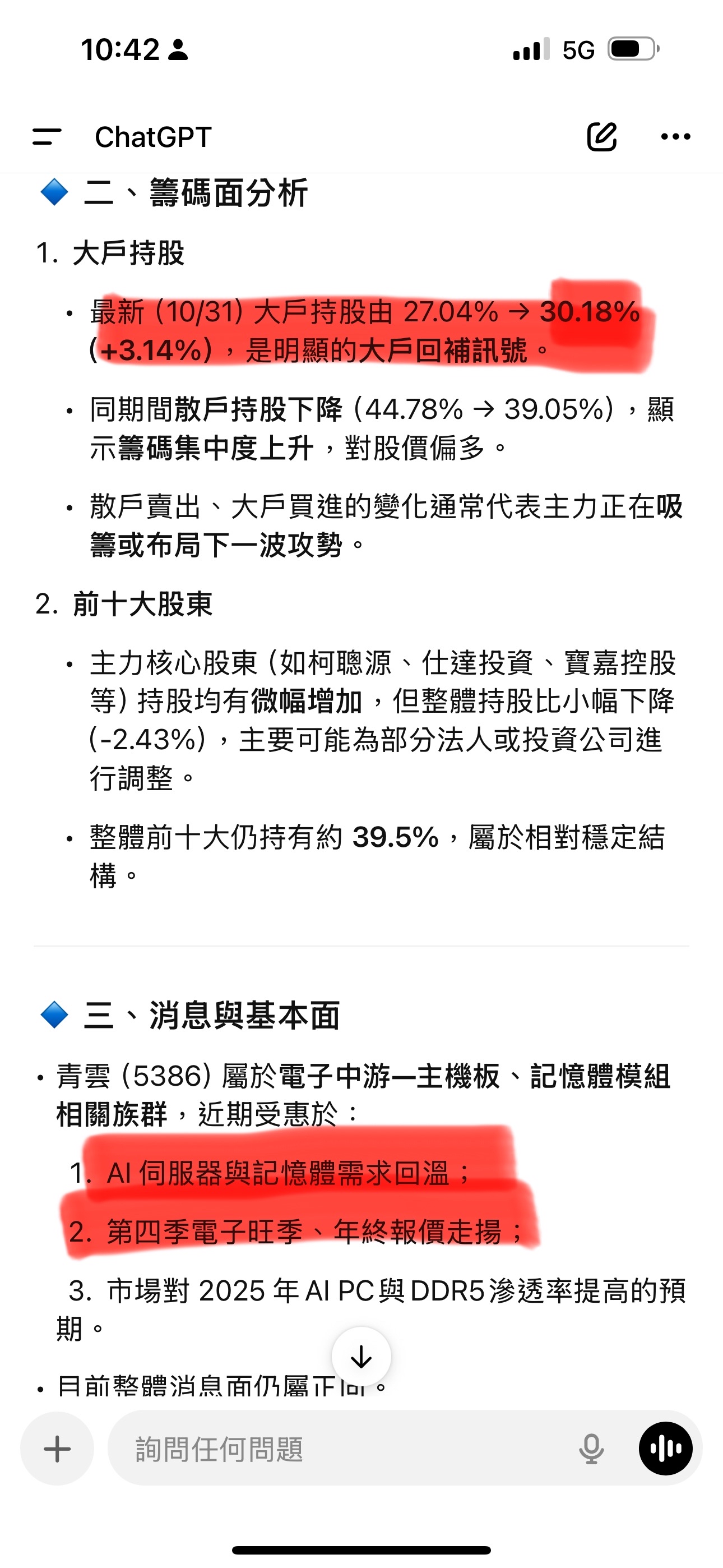Start voice dictation with the microphone
The image size is (723, 1568).
pyautogui.click(x=591, y=1449)
